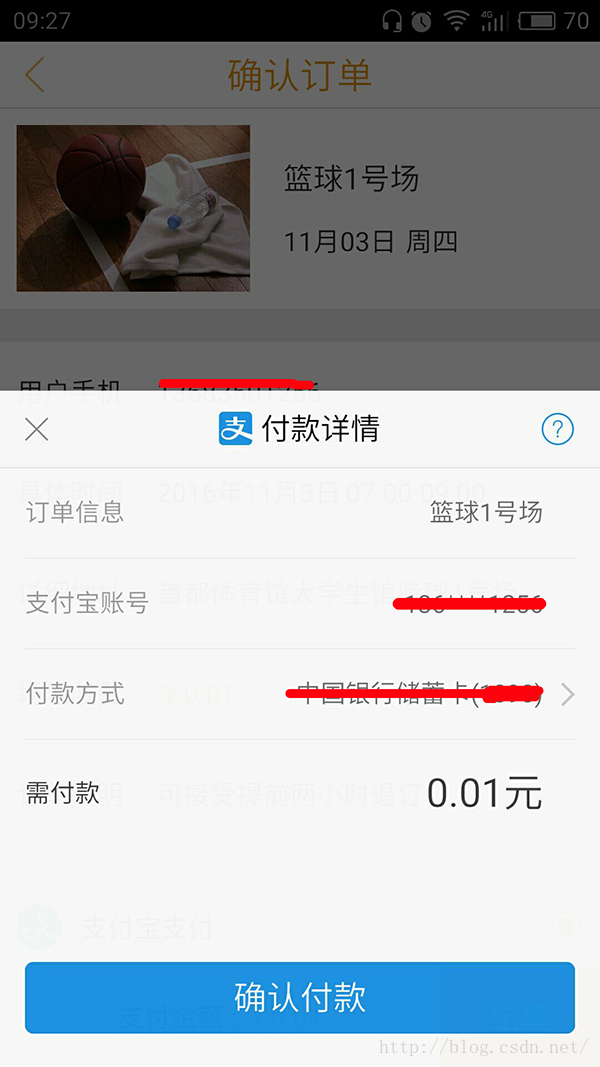Image resolution: width=600 pixels, height=1067 pixels.
Task: Tap 确认付款 to confirm payment
Action: tap(300, 998)
